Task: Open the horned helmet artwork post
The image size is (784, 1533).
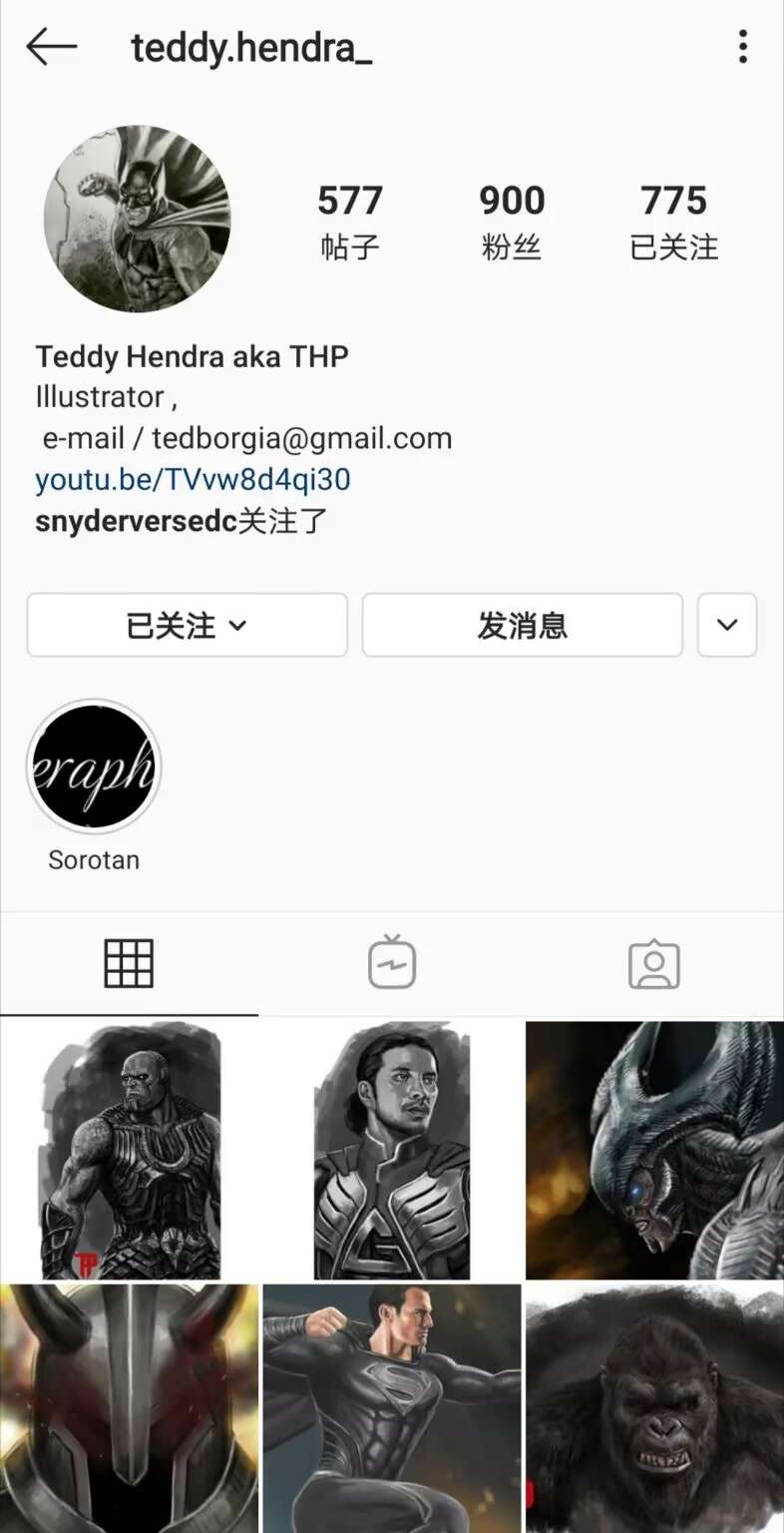Action: click(130, 1407)
